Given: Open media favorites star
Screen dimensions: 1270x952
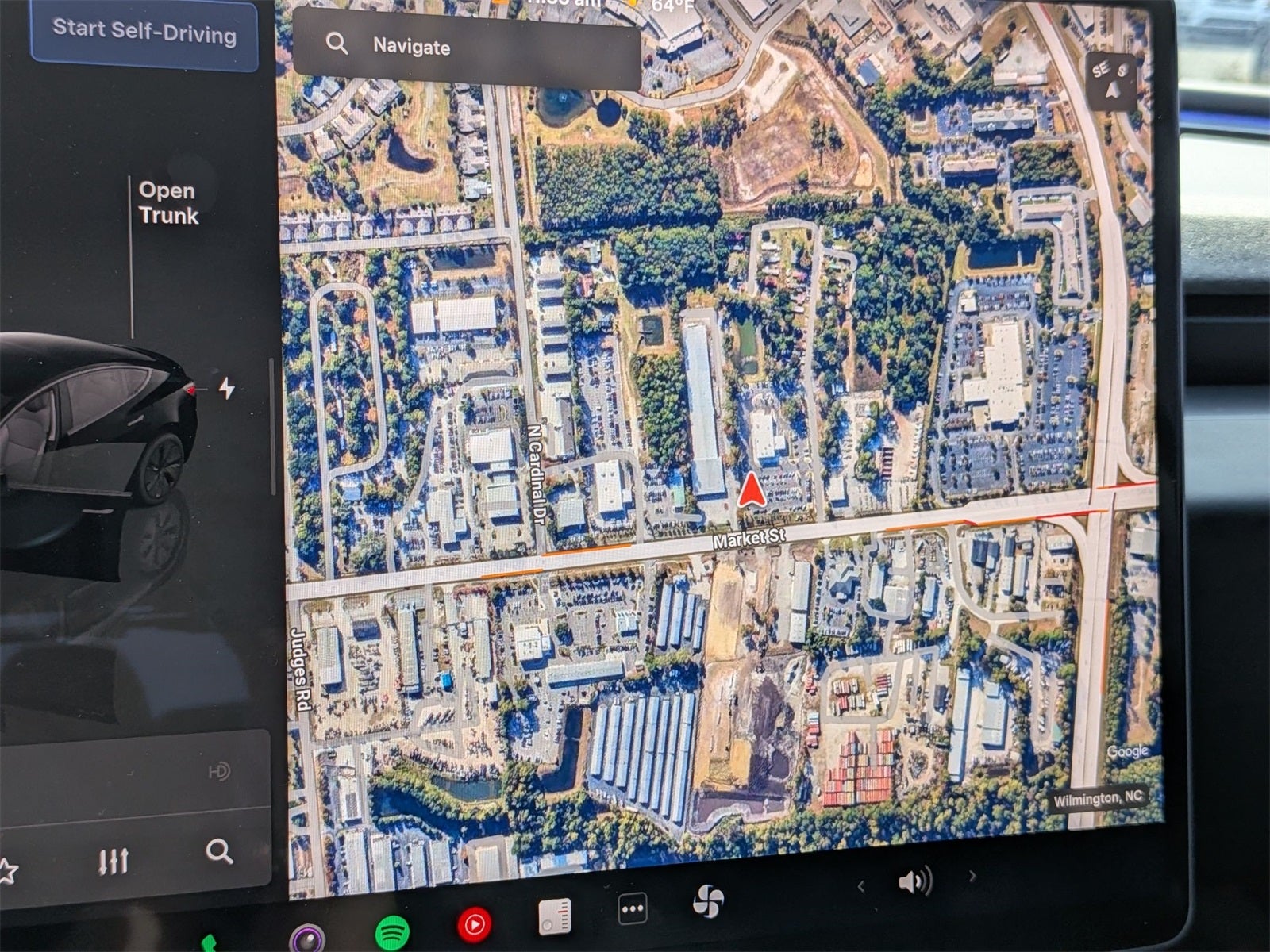Looking at the screenshot, I should tap(6, 870).
